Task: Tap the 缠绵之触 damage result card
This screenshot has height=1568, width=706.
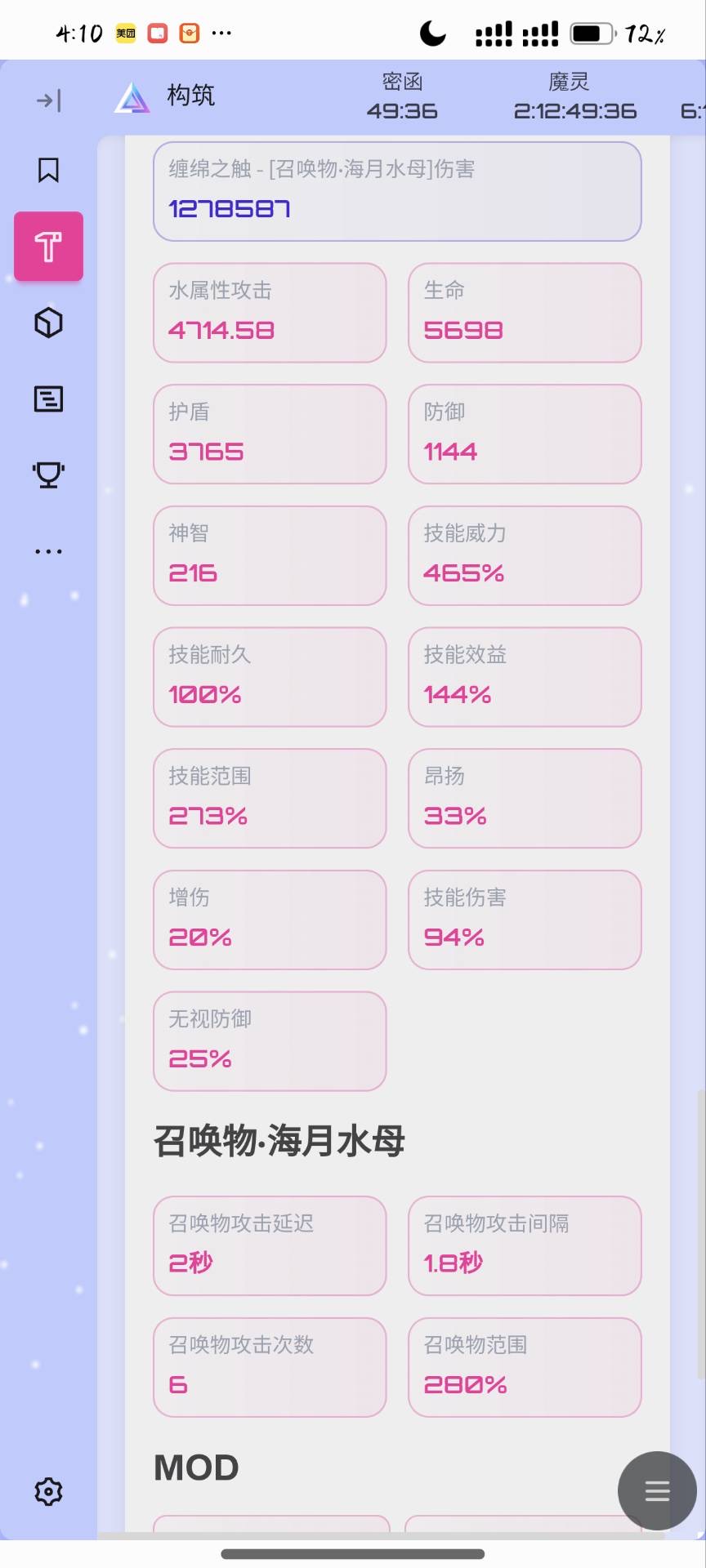Action: click(397, 191)
